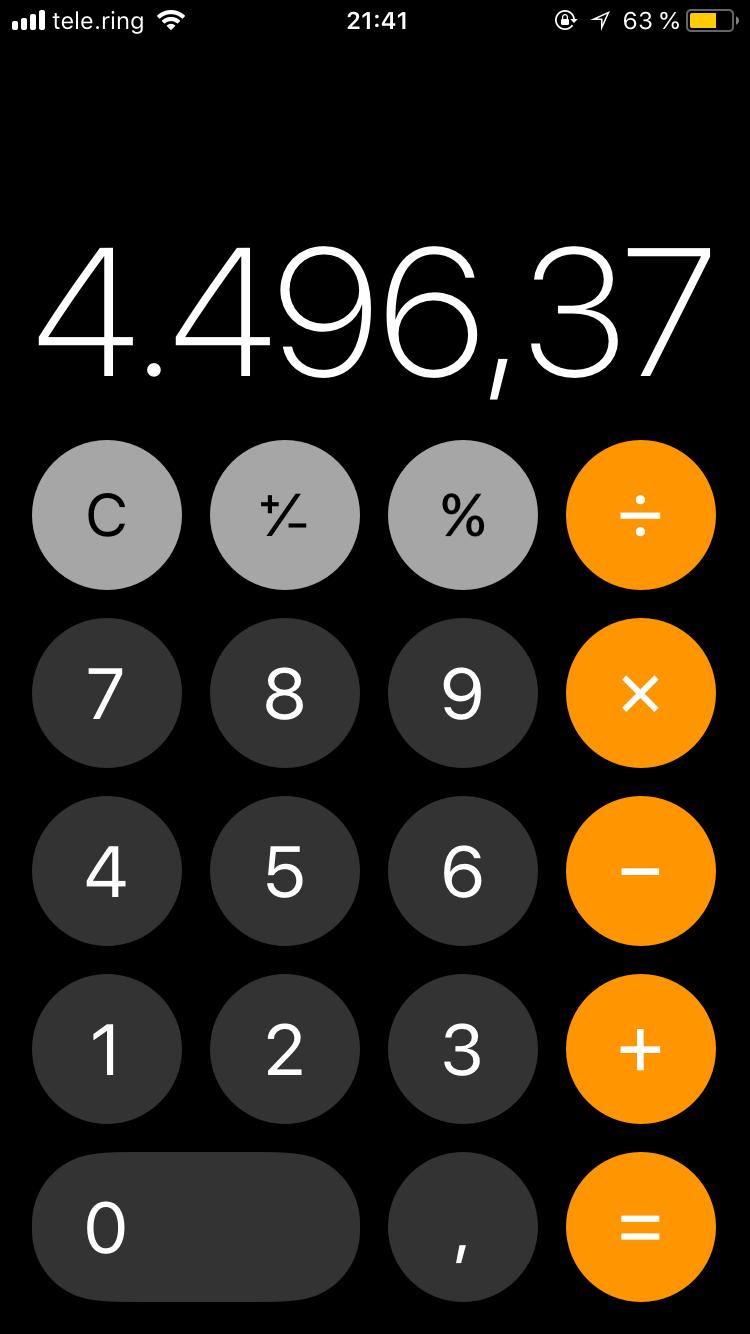Type the digit 1
This screenshot has height=1334, width=750.
coord(107,1049)
